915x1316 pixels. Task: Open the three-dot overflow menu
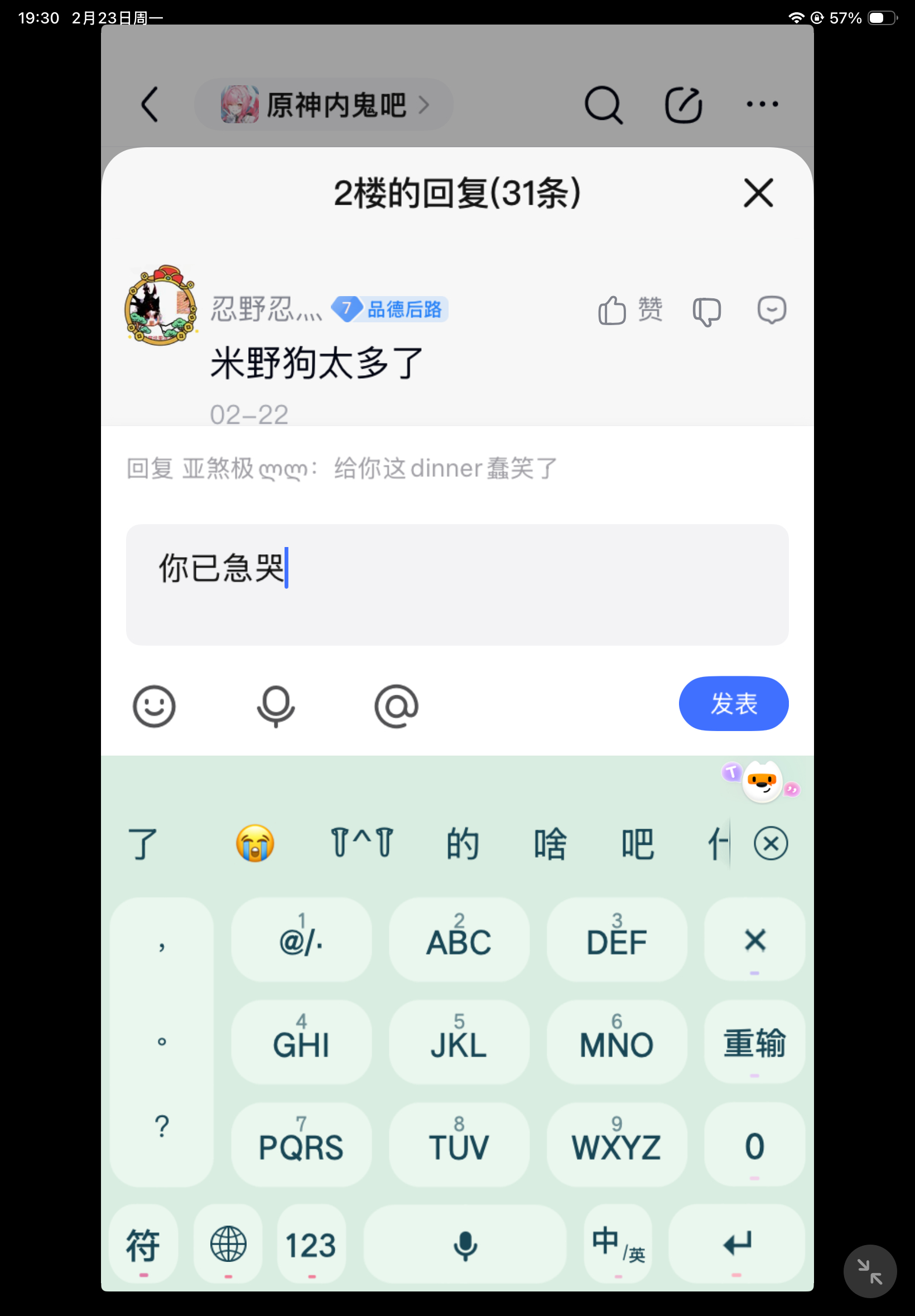point(762,104)
